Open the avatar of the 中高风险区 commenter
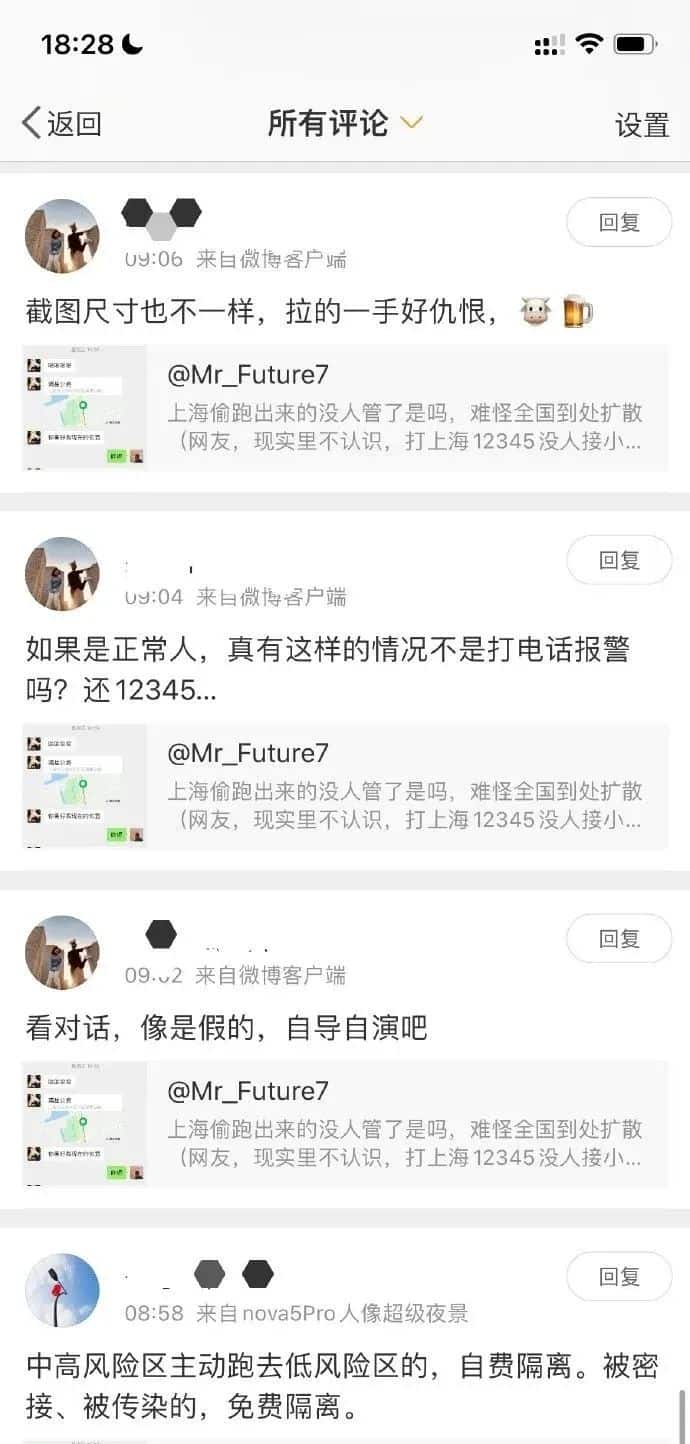The width and height of the screenshot is (690, 1444). (62, 1290)
